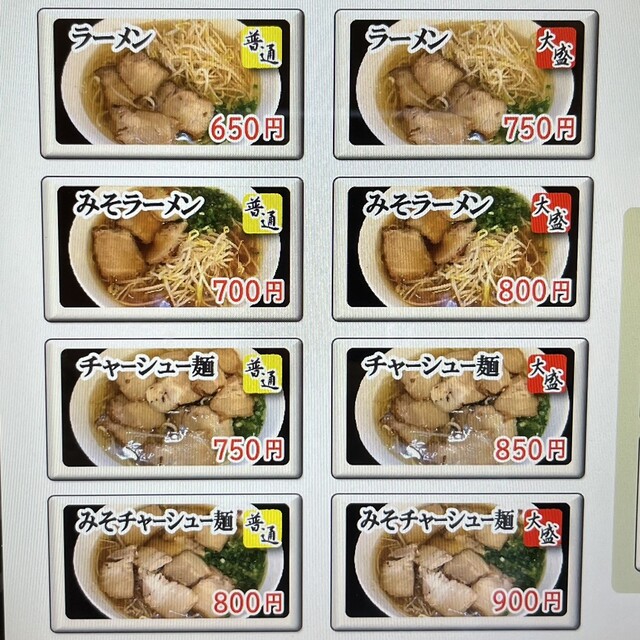The image size is (640, 640).
Task: Choose regular みそチャーシュー麺 for 800円
Action: click(173, 561)
